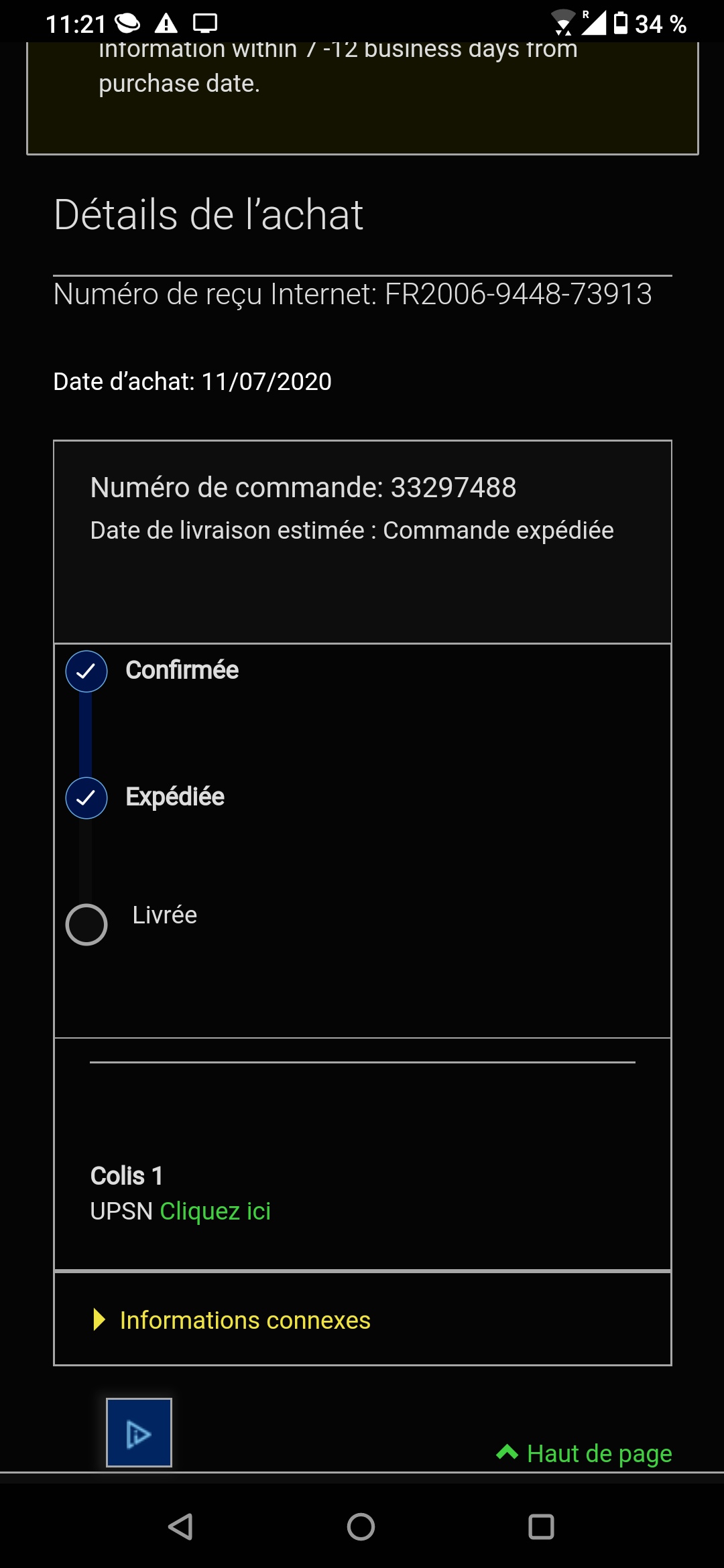Open the recent apps overview
This screenshot has height=1568, width=724.
[x=541, y=1527]
